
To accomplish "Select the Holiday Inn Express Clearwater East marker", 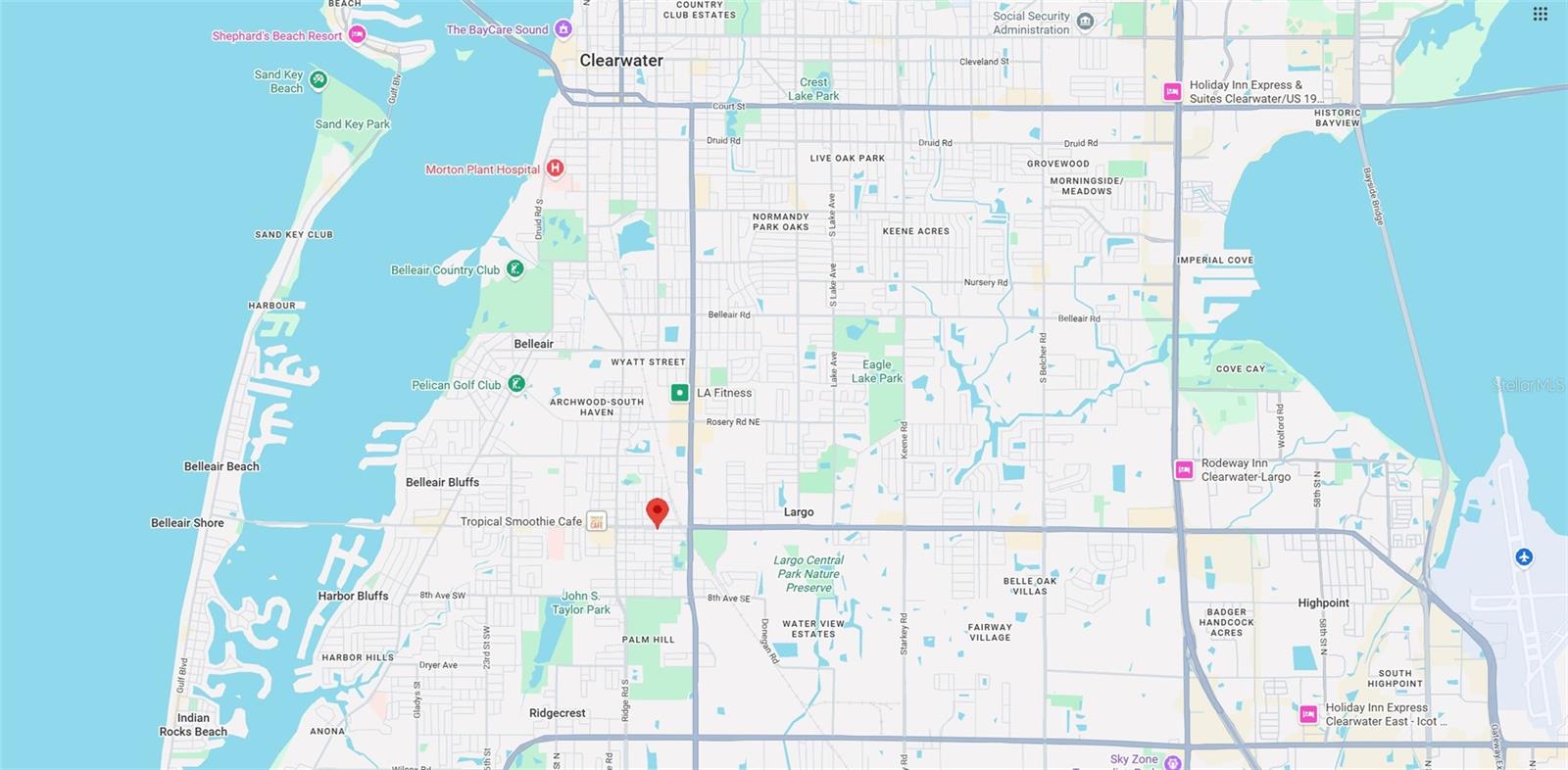I will (x=1308, y=714).
